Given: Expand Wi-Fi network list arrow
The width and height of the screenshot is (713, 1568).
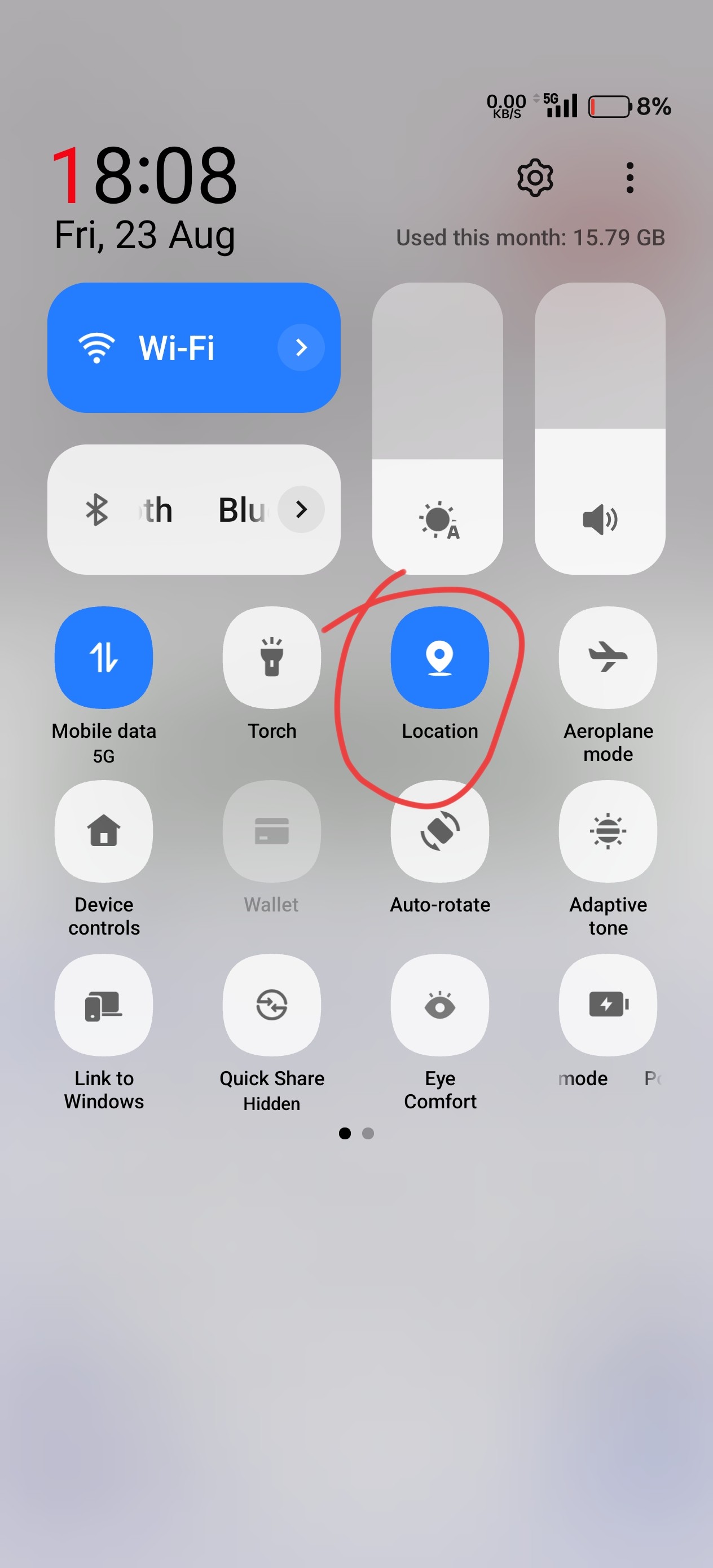Looking at the screenshot, I should [x=301, y=347].
